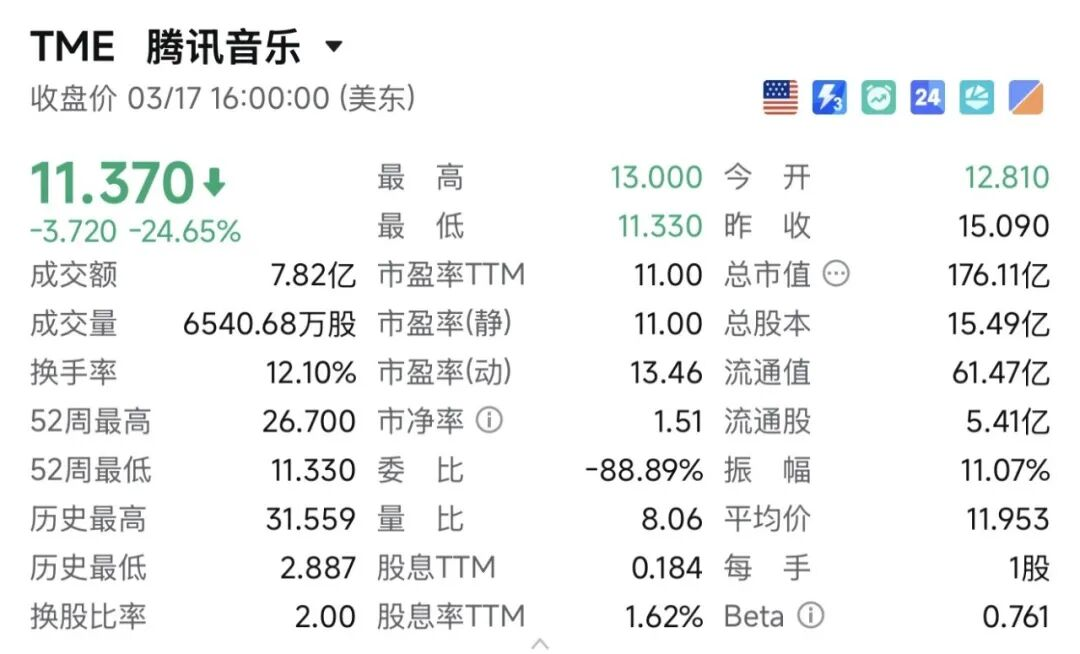Image resolution: width=1080 pixels, height=654 pixels.
Task: View the Beta info explanation
Action: (x=810, y=616)
